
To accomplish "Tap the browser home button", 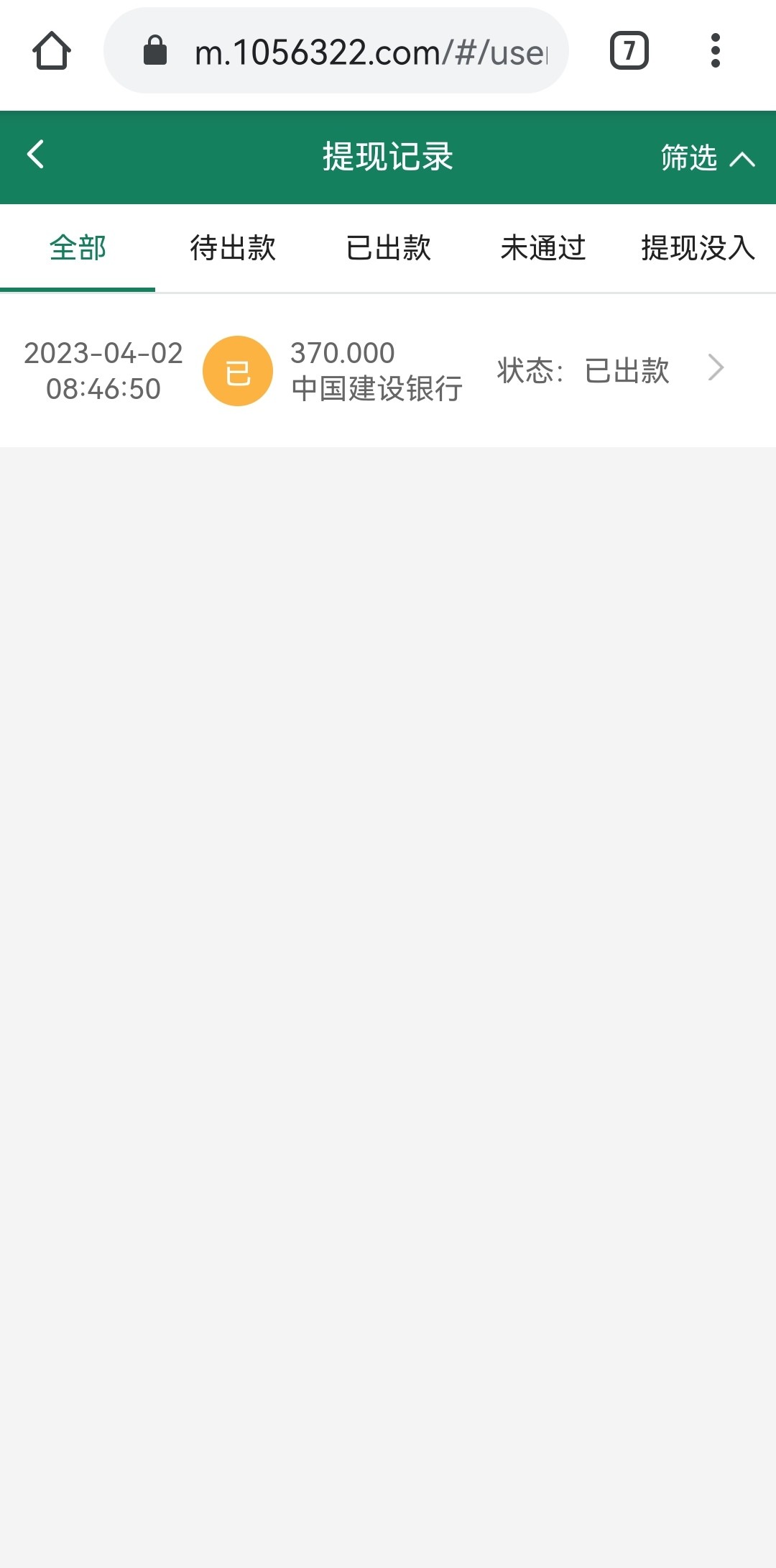I will click(52, 51).
